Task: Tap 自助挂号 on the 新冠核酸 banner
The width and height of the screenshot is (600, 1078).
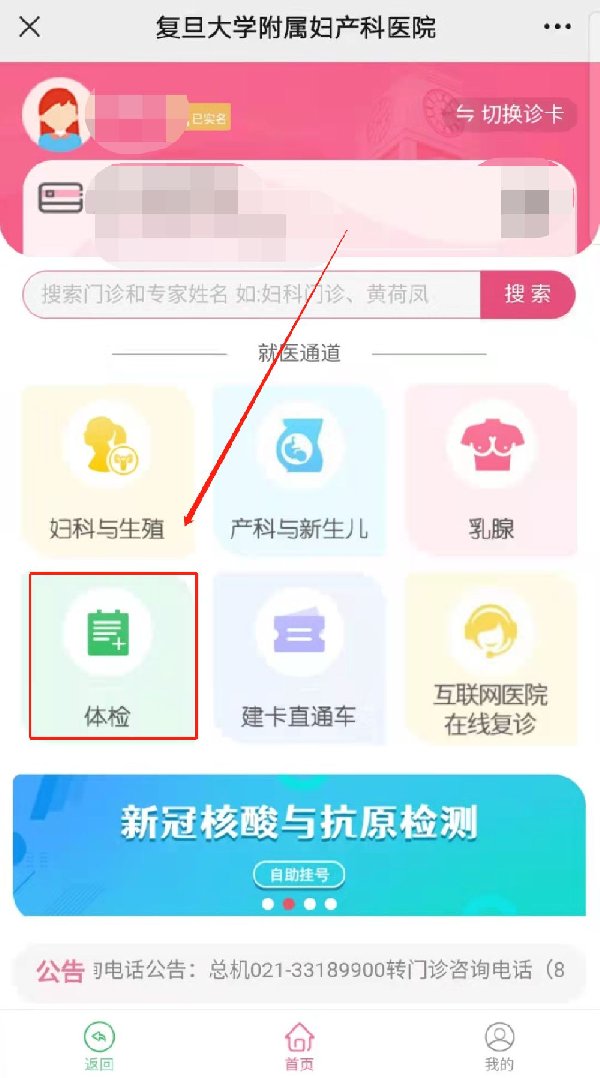Action: (298, 875)
